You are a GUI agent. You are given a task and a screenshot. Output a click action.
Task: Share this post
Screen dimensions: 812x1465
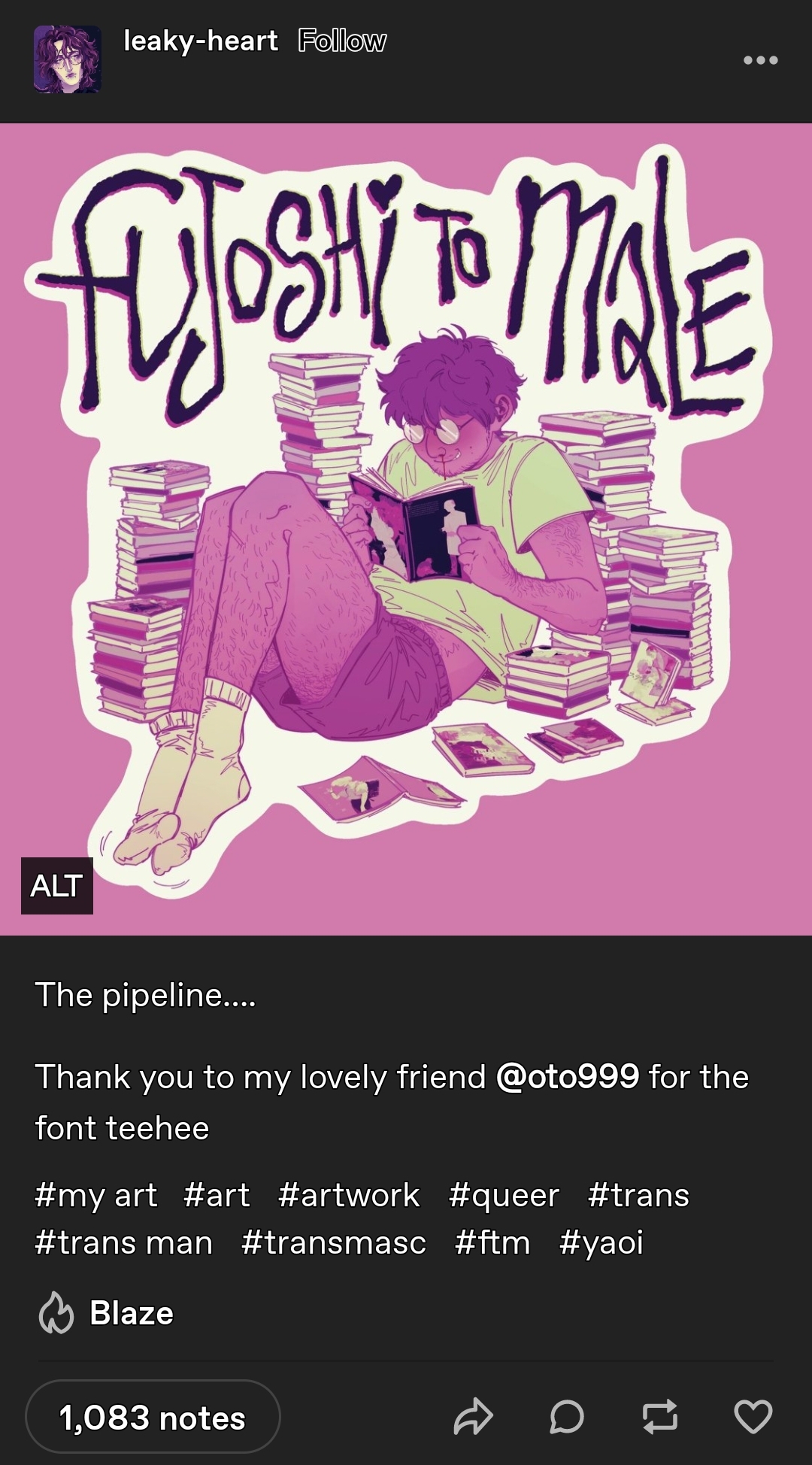click(x=474, y=1417)
